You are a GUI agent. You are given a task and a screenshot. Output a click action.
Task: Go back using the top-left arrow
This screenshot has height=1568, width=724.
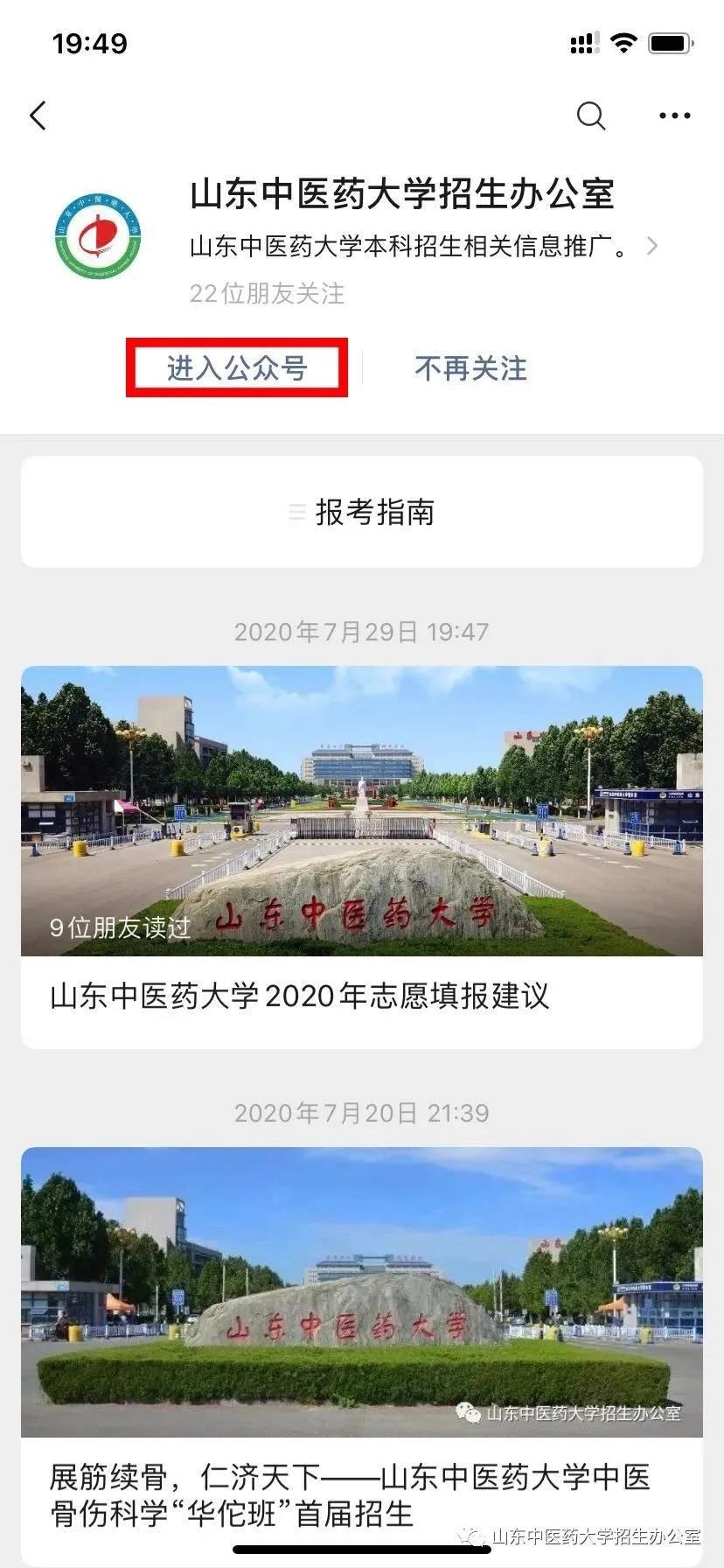pos(38,115)
